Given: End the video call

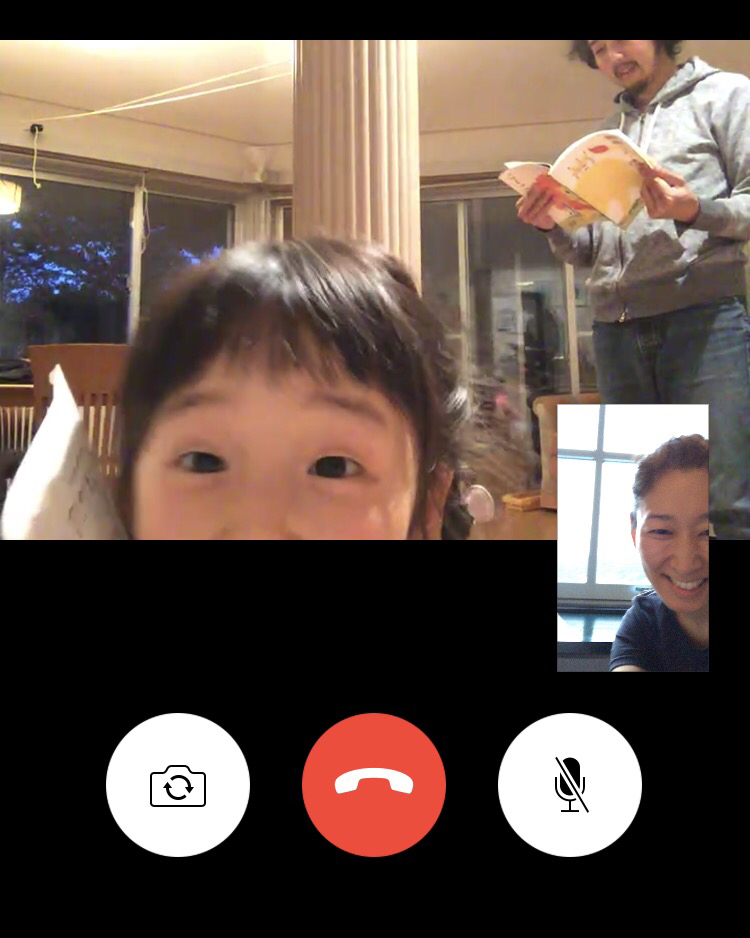Looking at the screenshot, I should click(374, 785).
